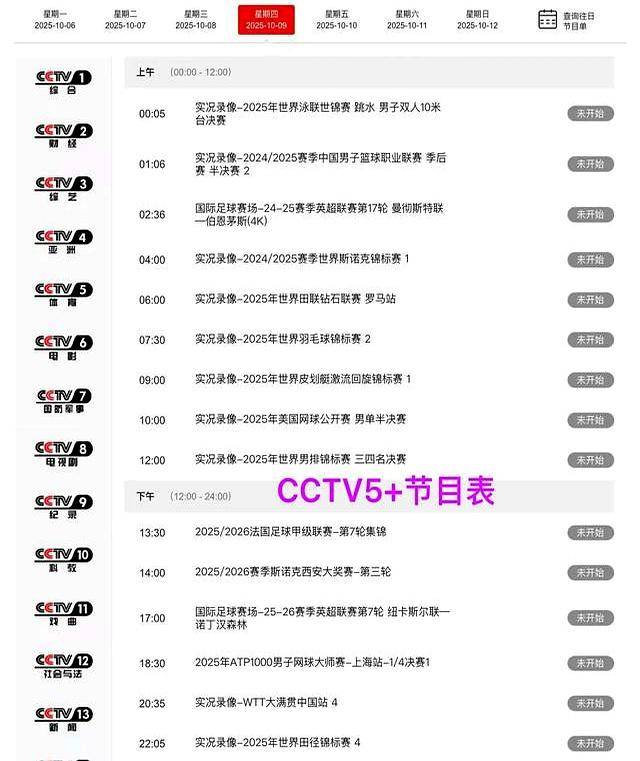Select CCTV11 戏曲 channel
Screen dimensions: 640x761
64,613
